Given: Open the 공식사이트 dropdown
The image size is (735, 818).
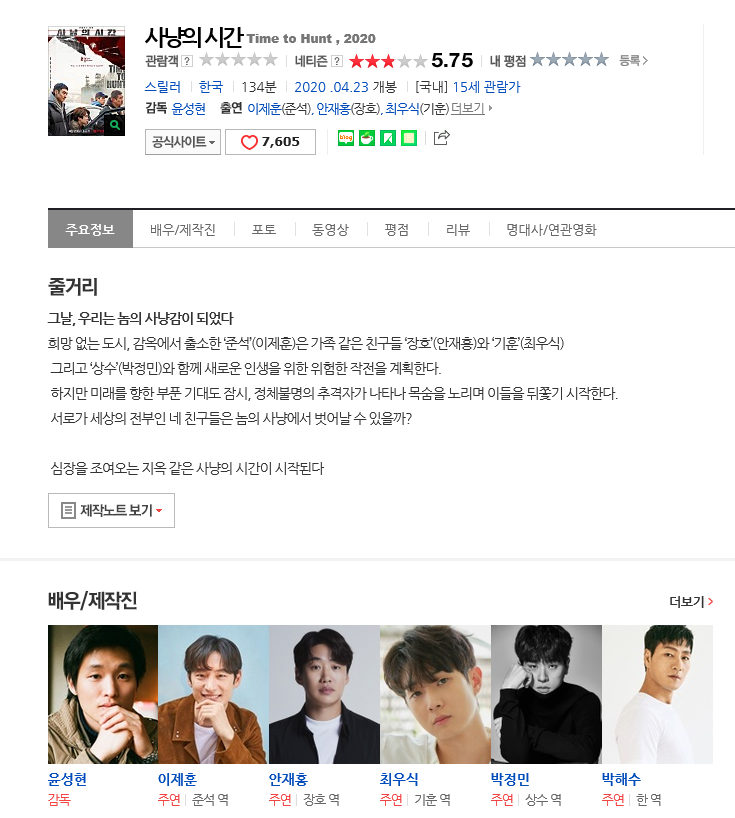Looking at the screenshot, I should 184,142.
